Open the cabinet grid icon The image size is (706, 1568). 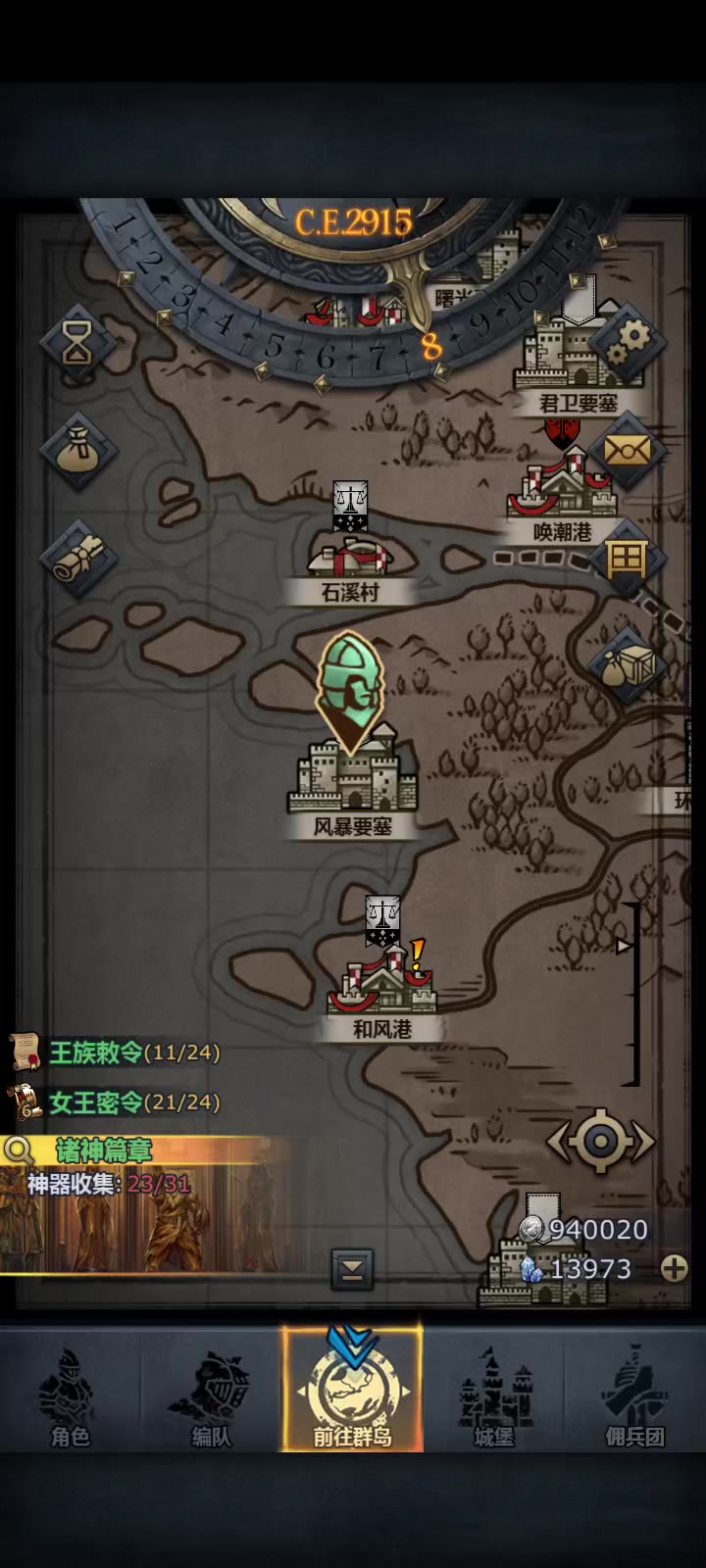(x=628, y=561)
